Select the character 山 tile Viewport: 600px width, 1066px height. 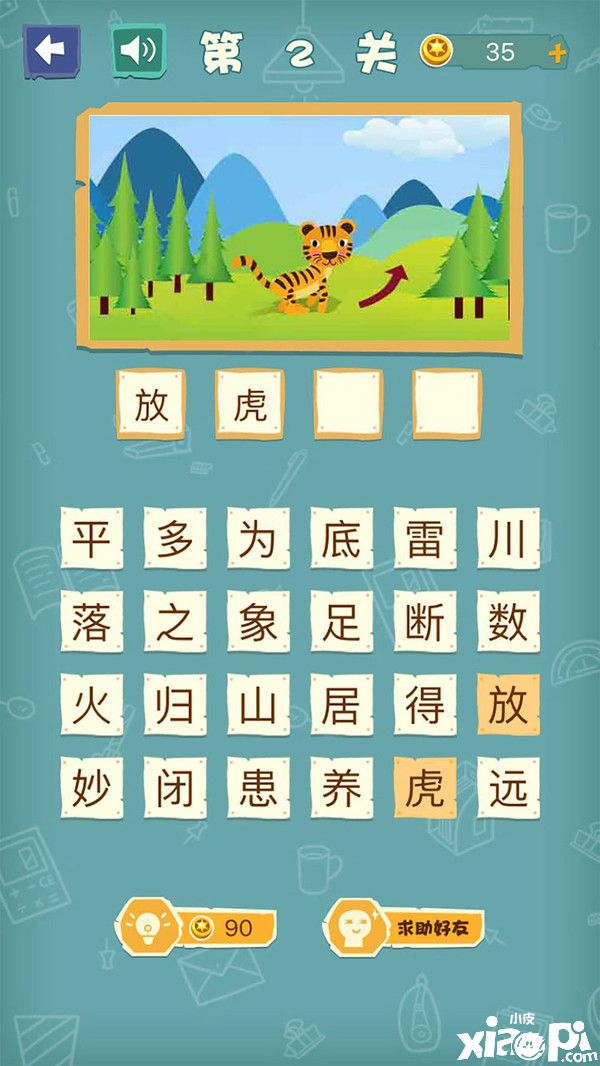coord(257,706)
